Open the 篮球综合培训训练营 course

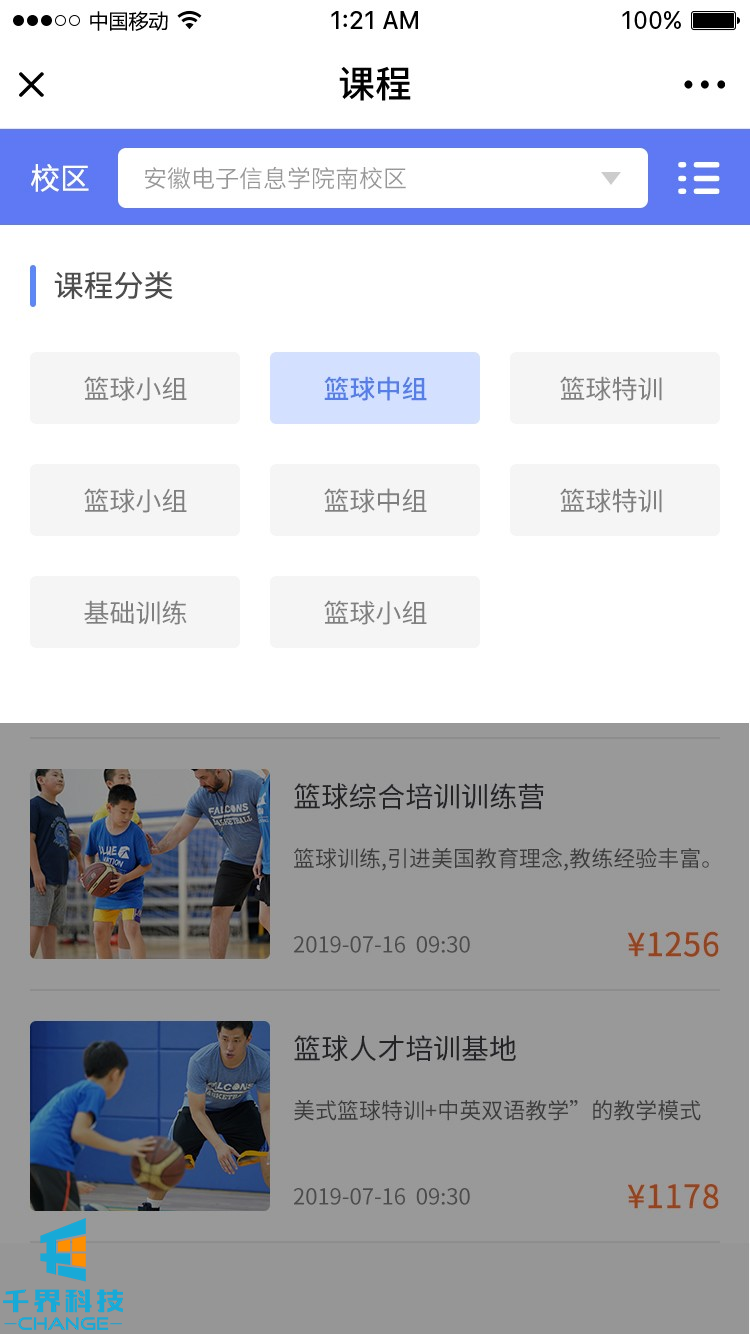[419, 797]
